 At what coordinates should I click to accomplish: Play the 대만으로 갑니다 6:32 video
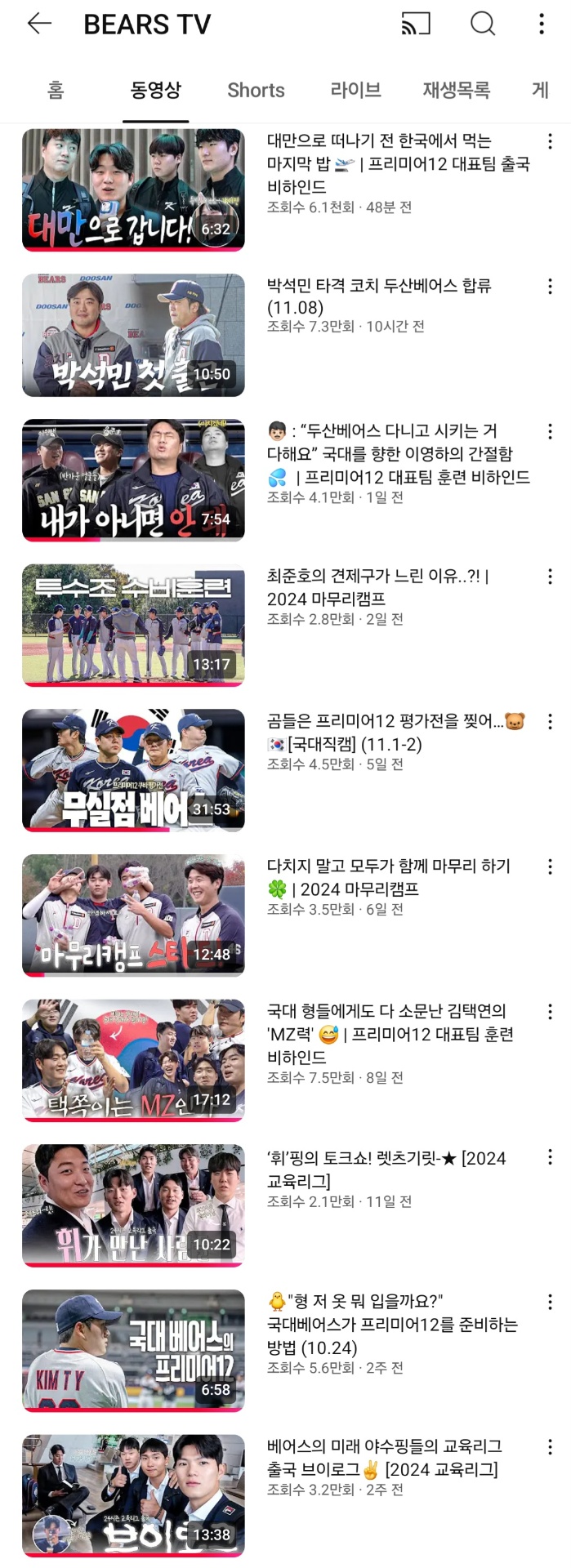(x=133, y=189)
